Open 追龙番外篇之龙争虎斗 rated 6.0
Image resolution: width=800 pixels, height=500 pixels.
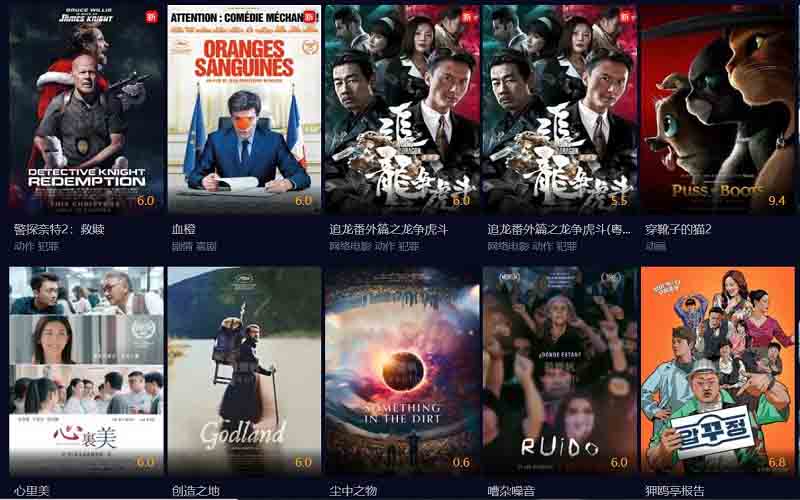point(402,108)
